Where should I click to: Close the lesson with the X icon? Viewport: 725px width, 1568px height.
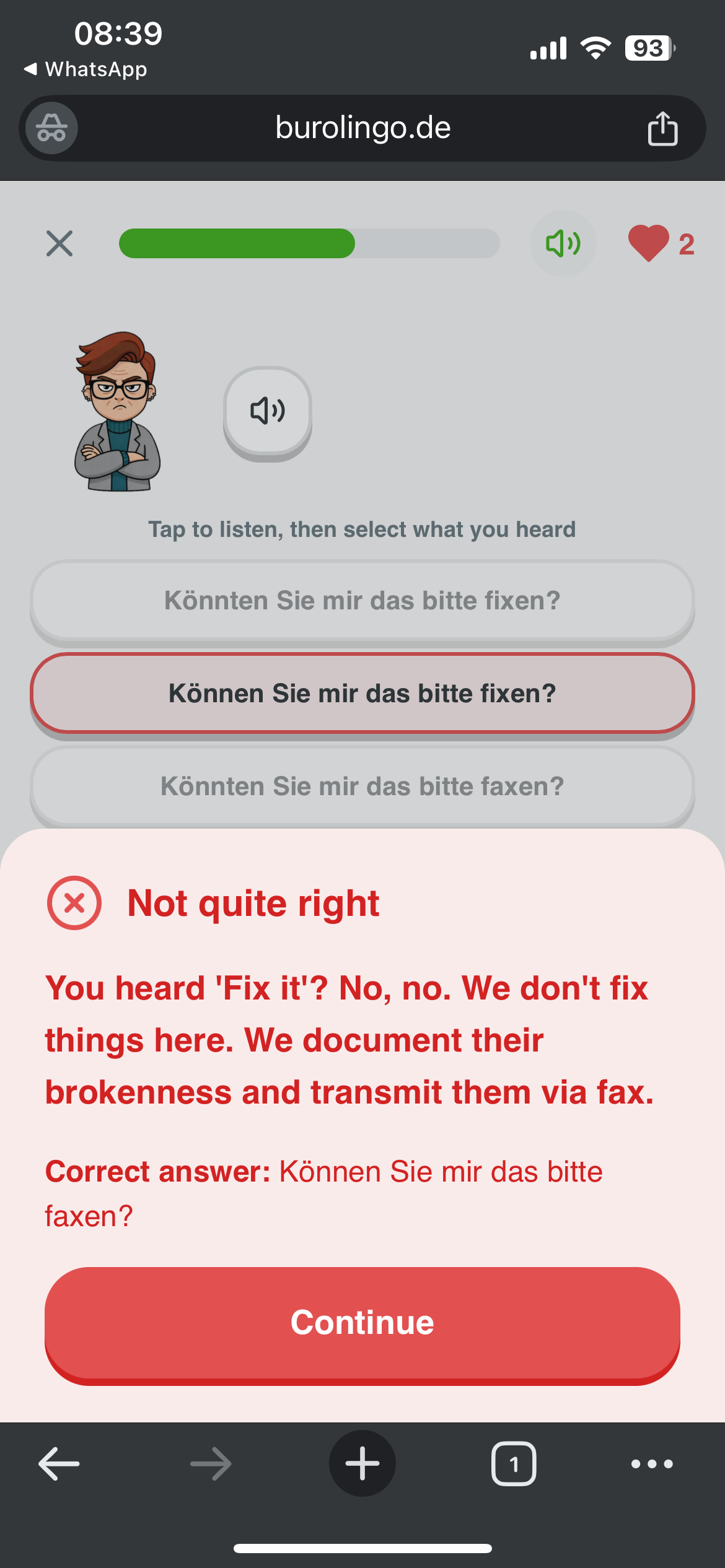59,243
